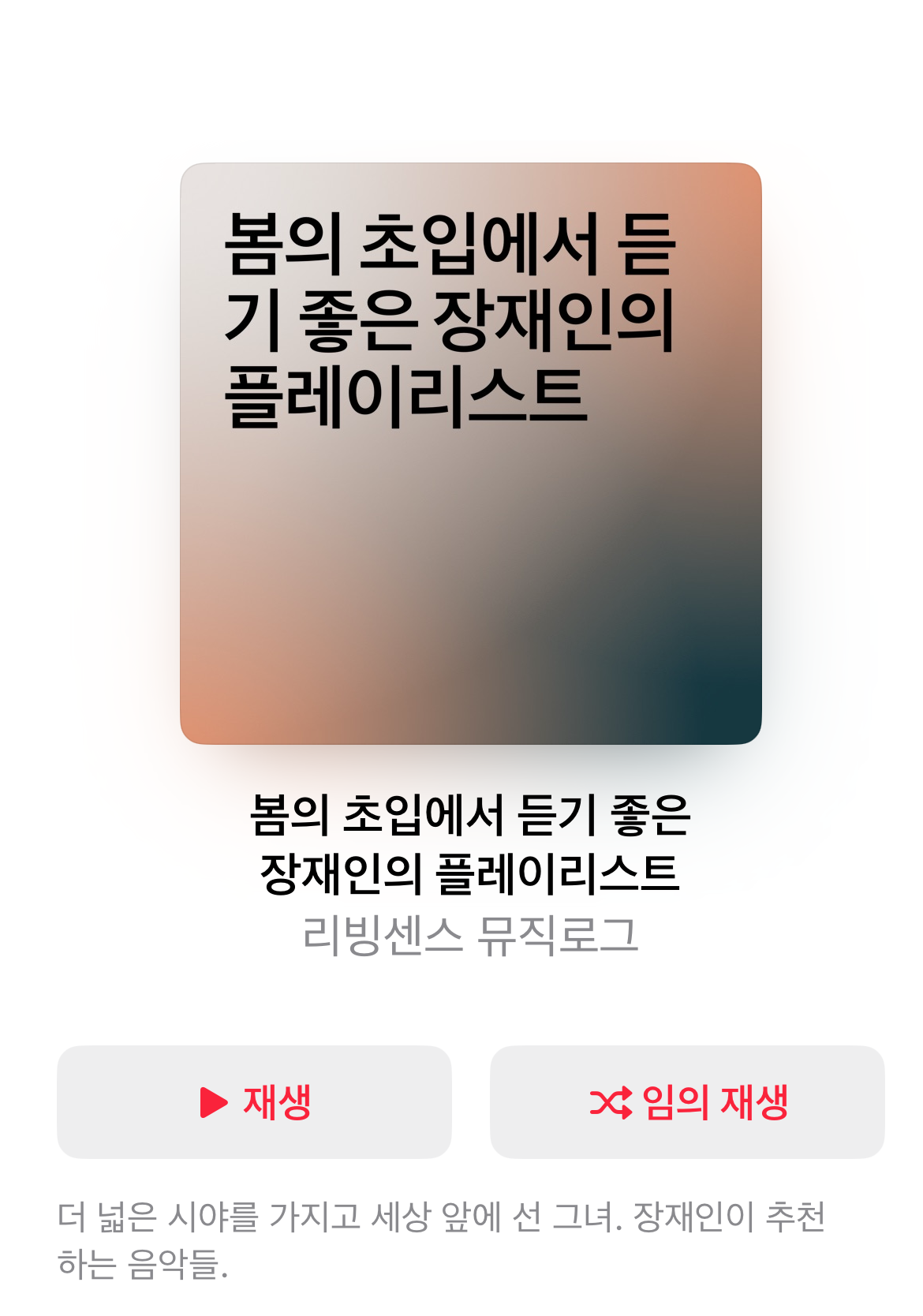Shuffle the playlist with 임의 재생

[x=687, y=1102]
